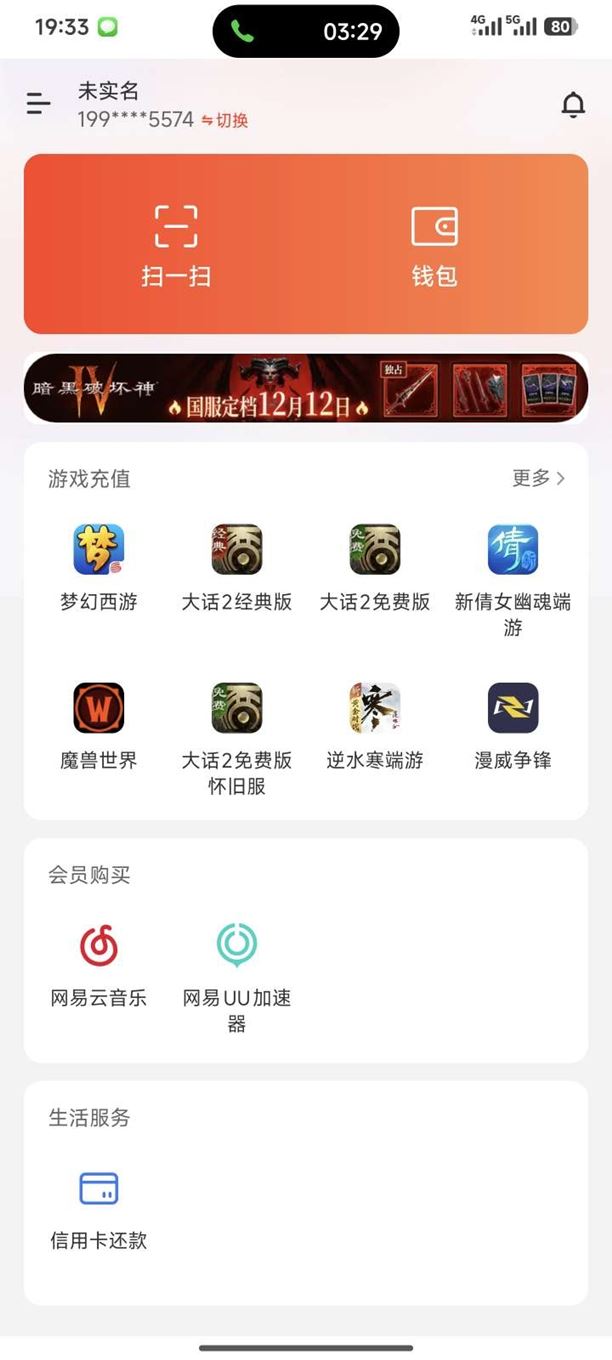Buy 网易云音乐 membership
Screen dimensions: 612x1360
(x=98, y=962)
